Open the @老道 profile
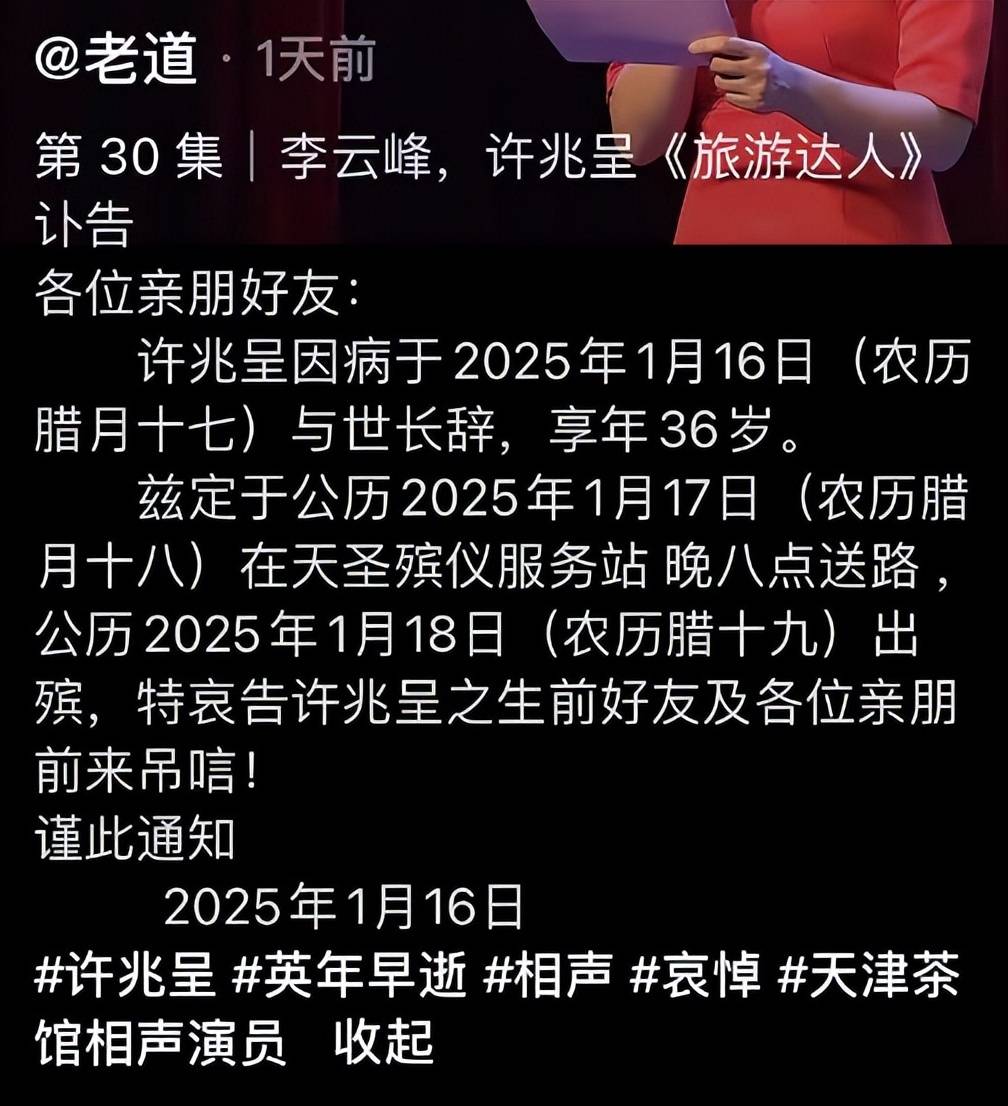The image size is (1008, 1106). coord(115,62)
